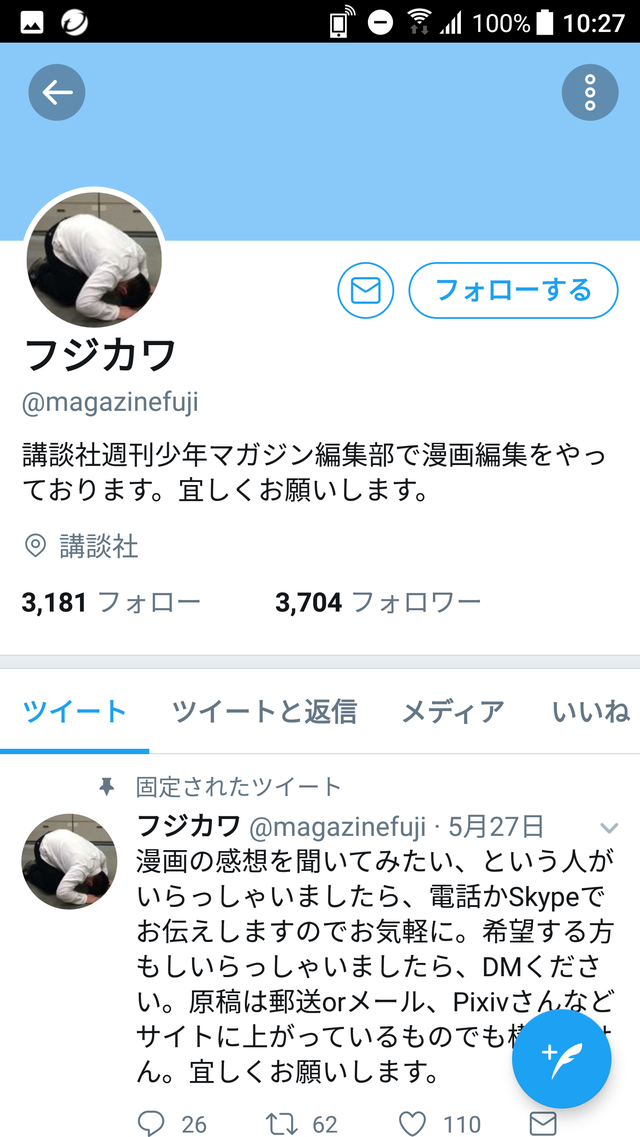This screenshot has width=640, height=1137.
Task: Switch to the メディア tab
Action: 453,712
